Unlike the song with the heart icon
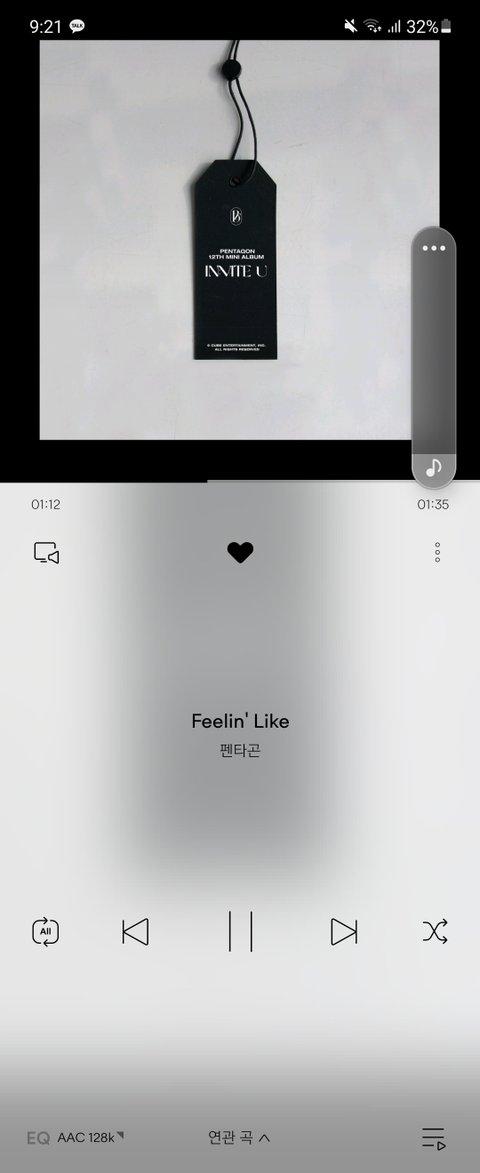The image size is (480, 1173). [240, 552]
